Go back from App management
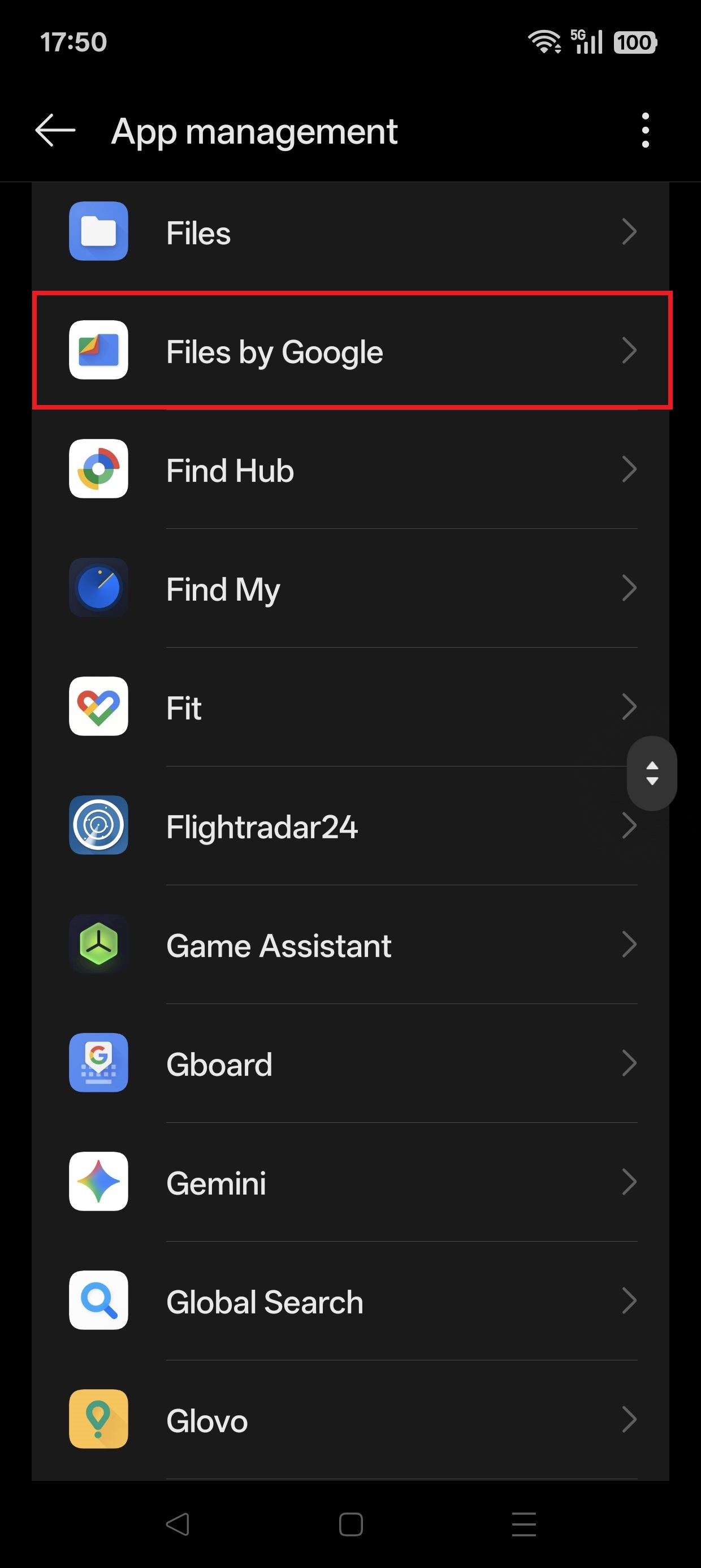The height and width of the screenshot is (1568, 701). (x=55, y=130)
